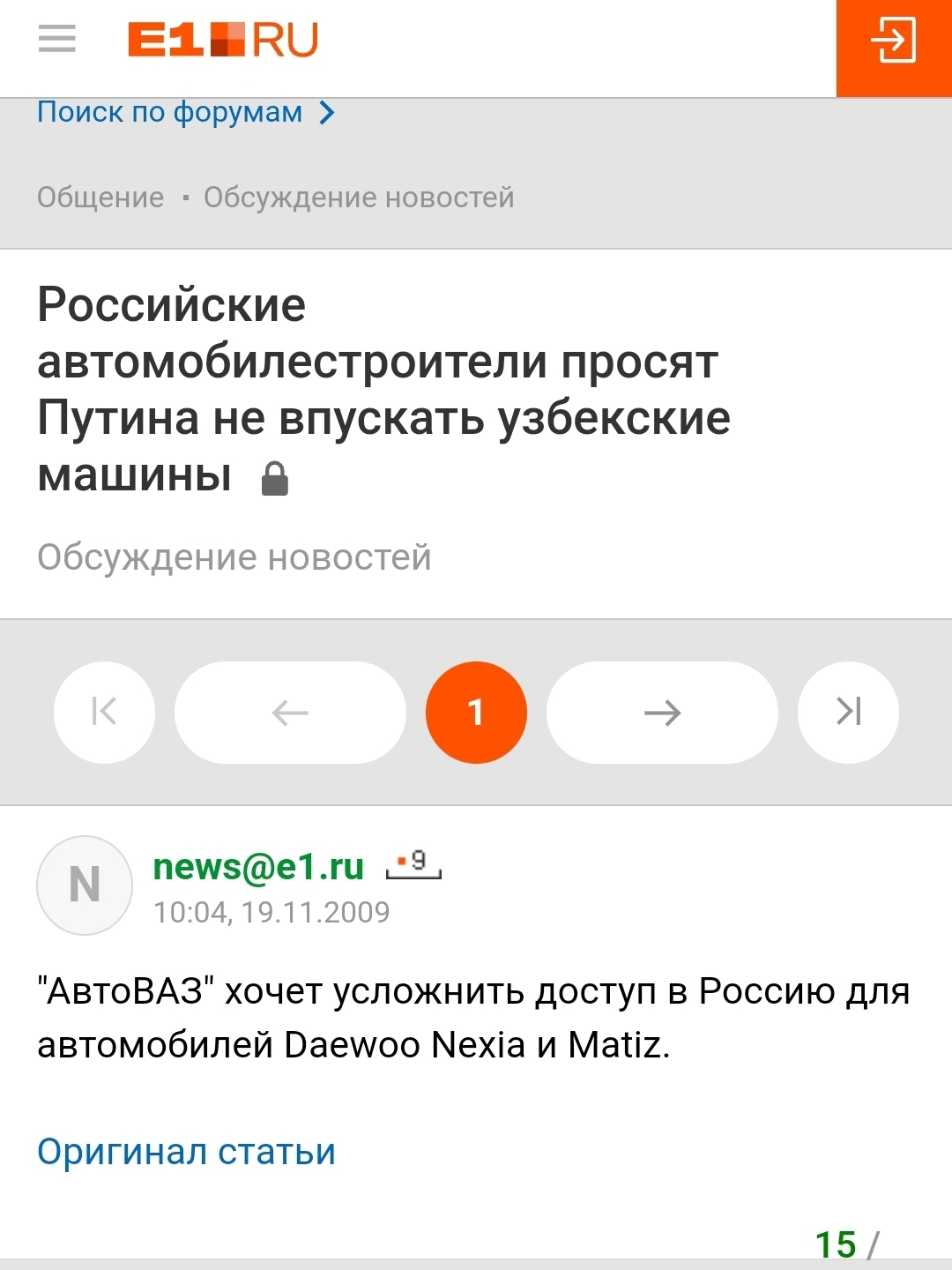Go to Общение breadcrumb

click(x=100, y=198)
